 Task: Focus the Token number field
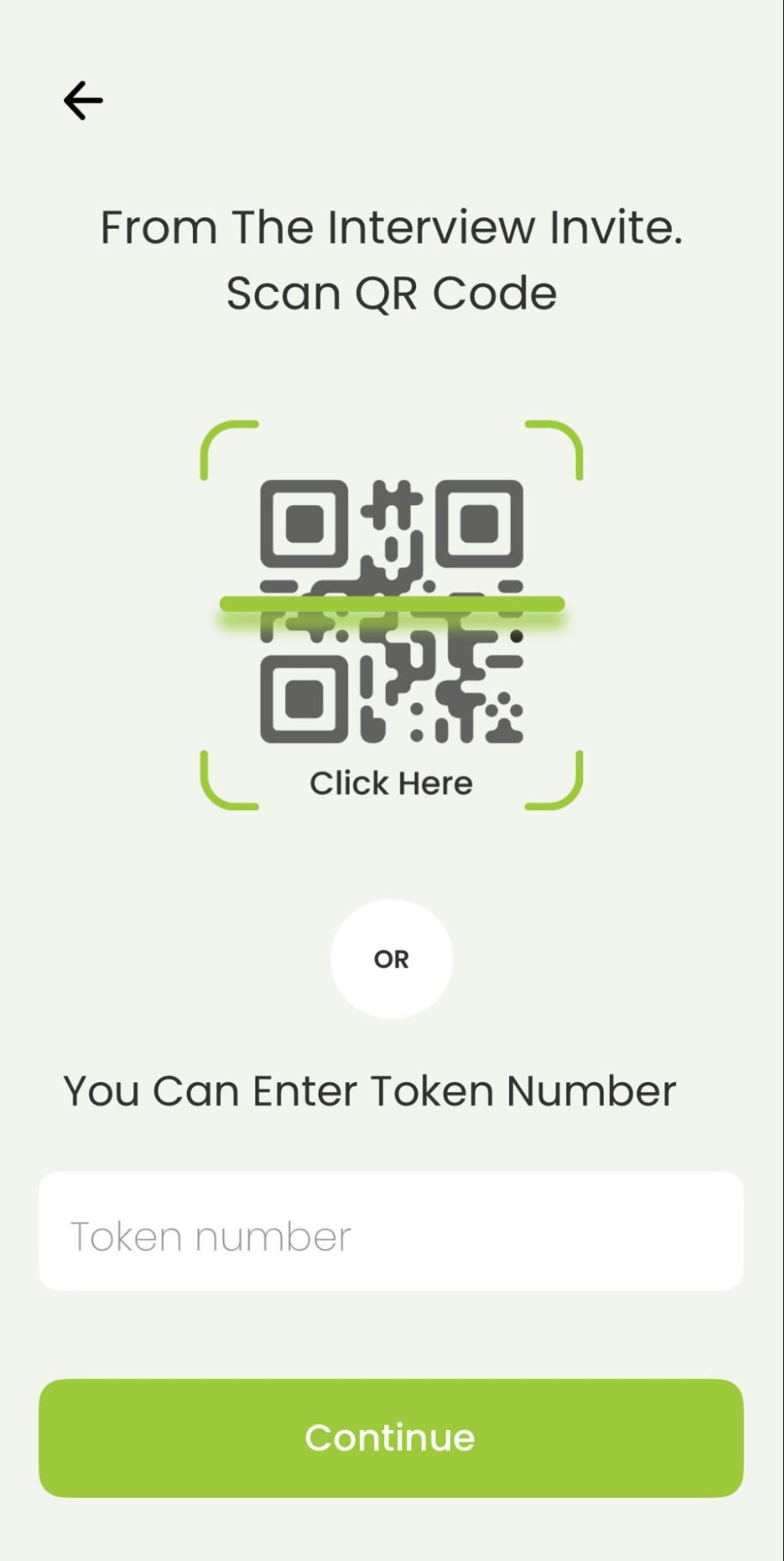point(390,1231)
